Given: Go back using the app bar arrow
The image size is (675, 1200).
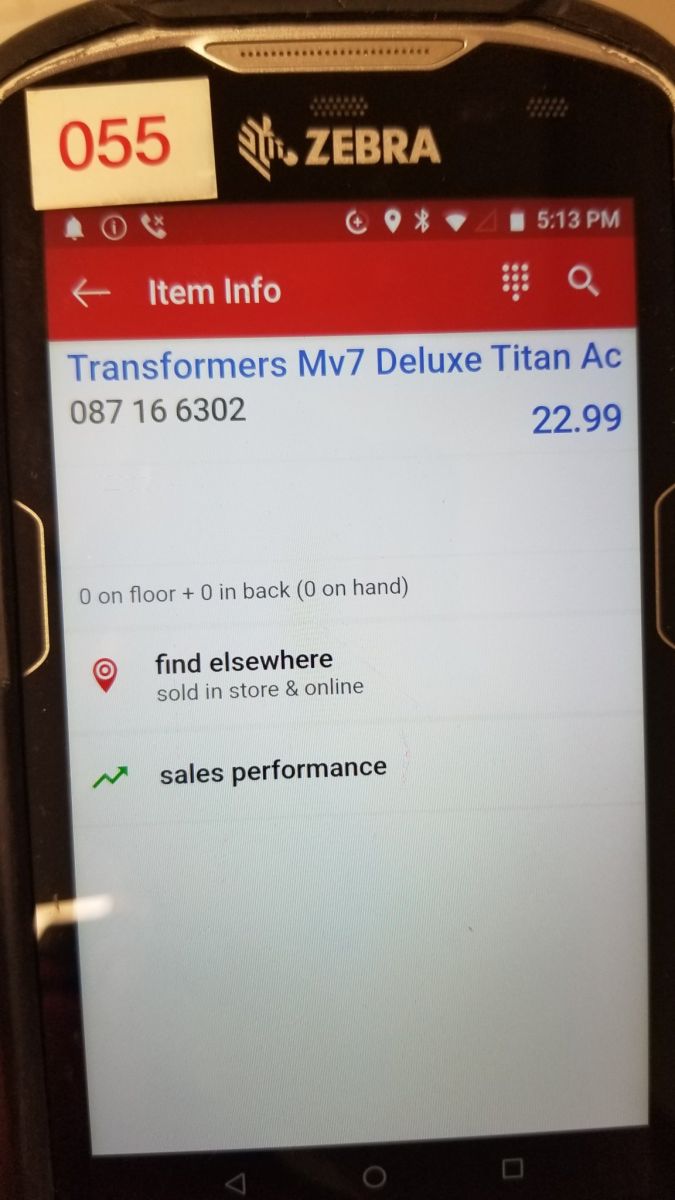Looking at the screenshot, I should coord(92,292).
